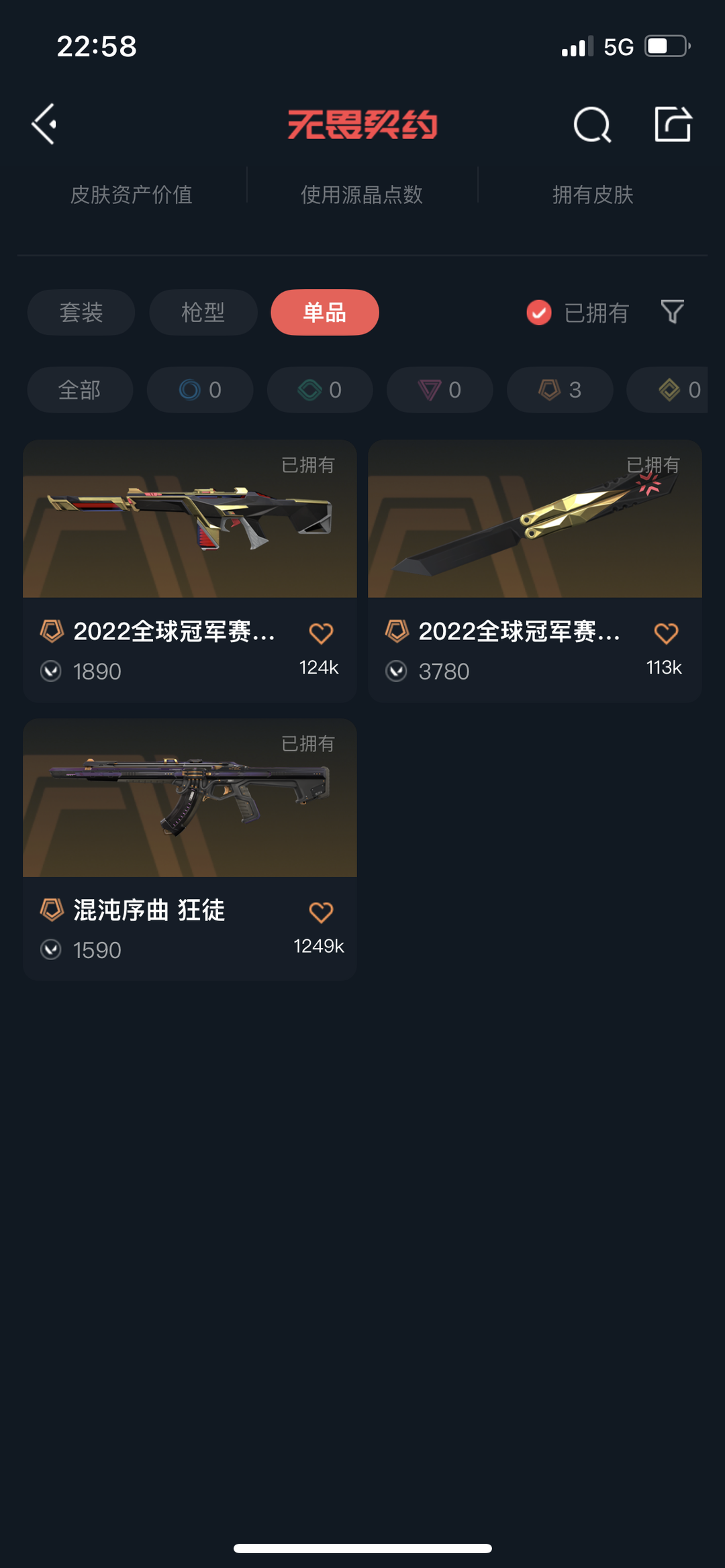The width and height of the screenshot is (725, 1568).
Task: Select the 全部 rarity chip
Action: coord(80,390)
